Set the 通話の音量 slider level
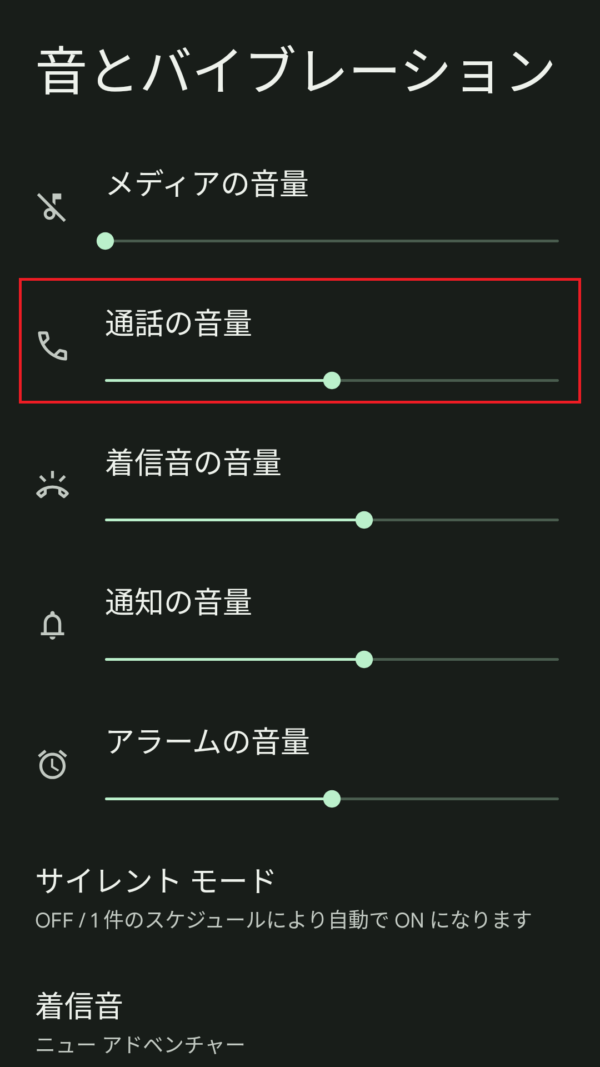Screen dimensions: 600x1067 click(x=332, y=380)
